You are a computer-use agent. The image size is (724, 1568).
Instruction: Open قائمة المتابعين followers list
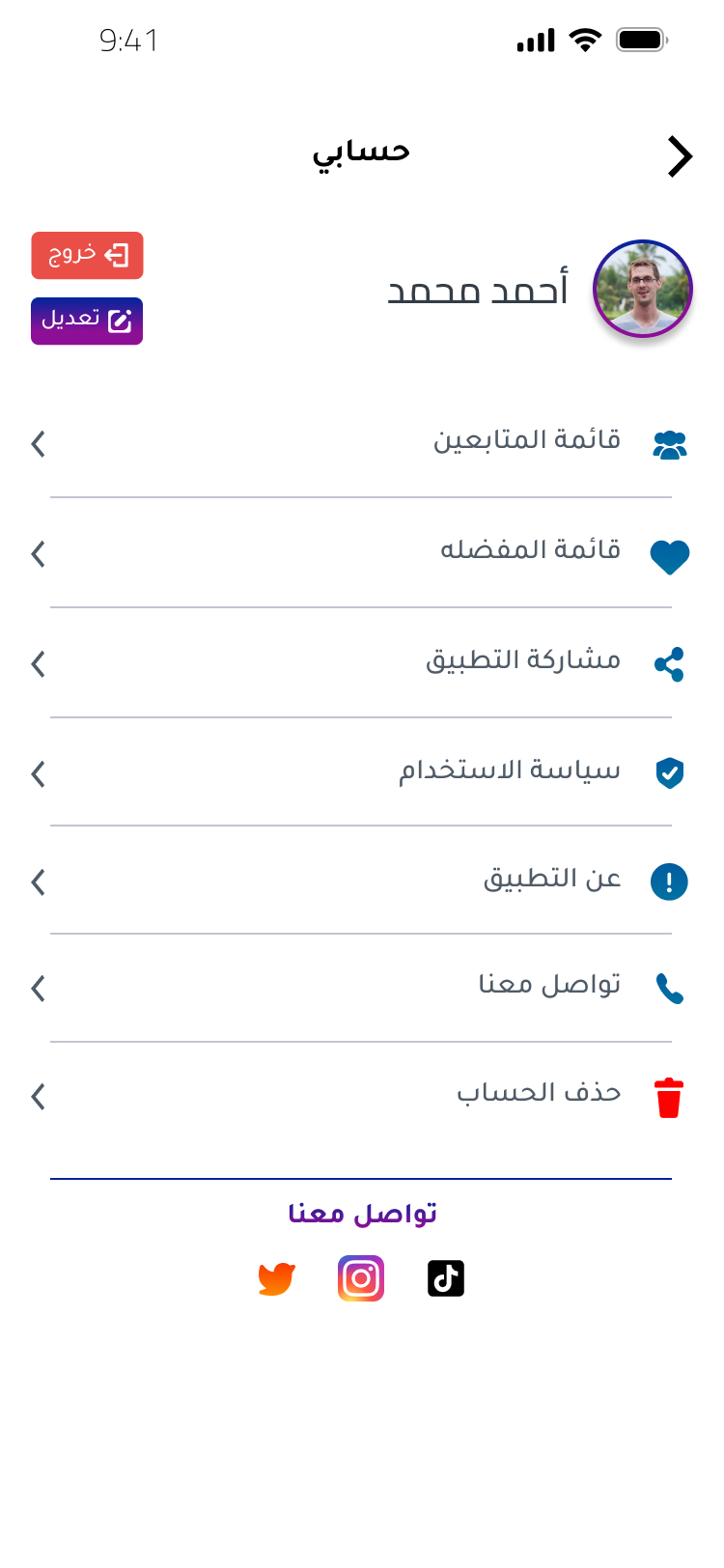[361, 443]
